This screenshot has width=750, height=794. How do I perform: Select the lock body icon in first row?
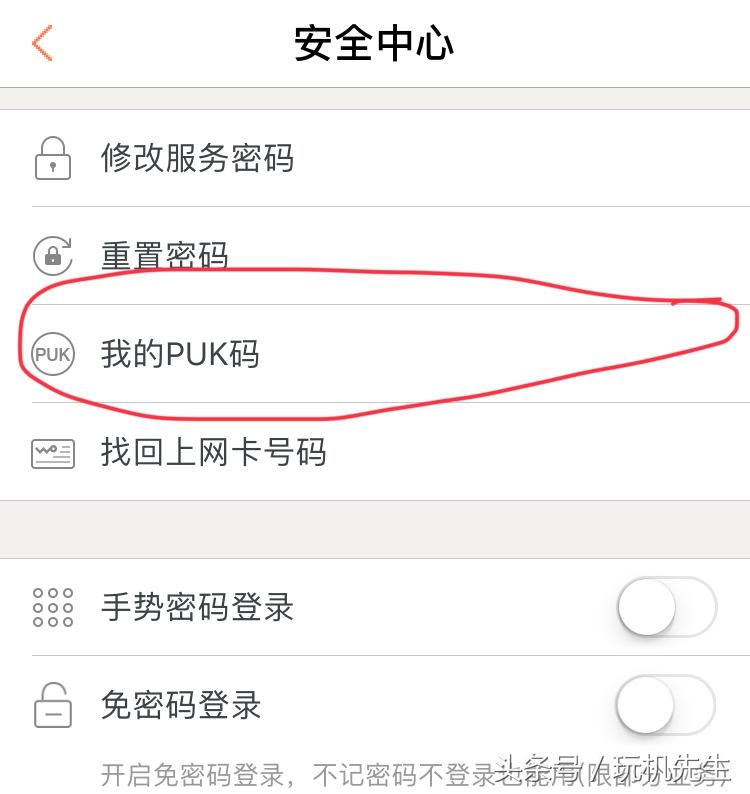click(53, 163)
